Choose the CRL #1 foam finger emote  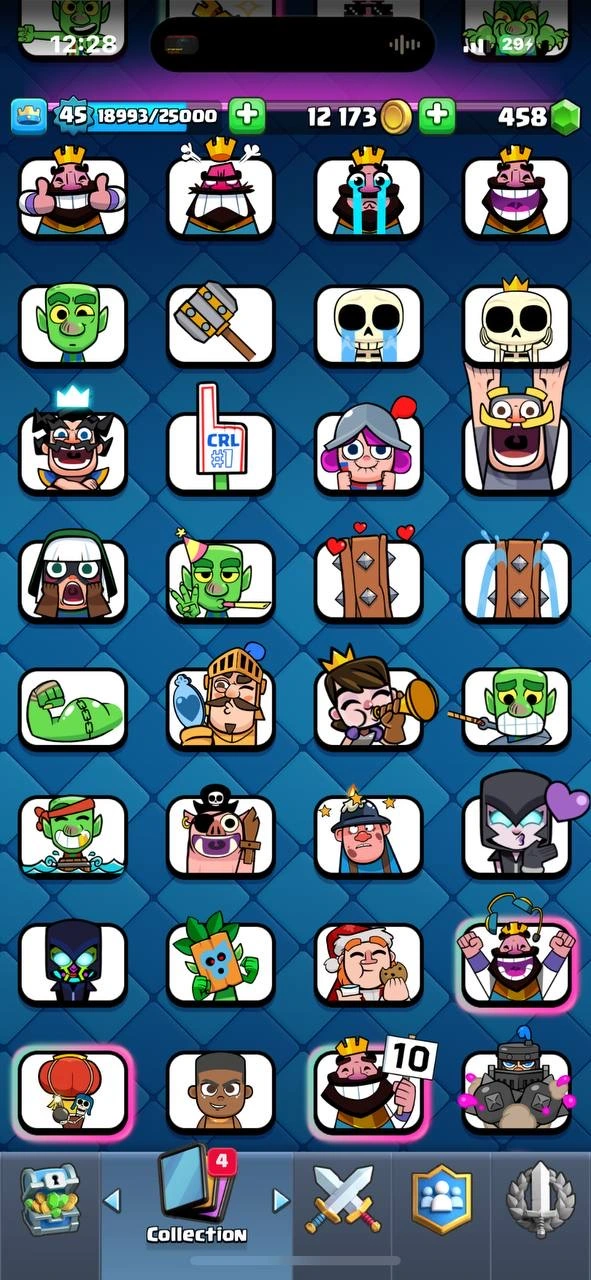[x=221, y=445]
